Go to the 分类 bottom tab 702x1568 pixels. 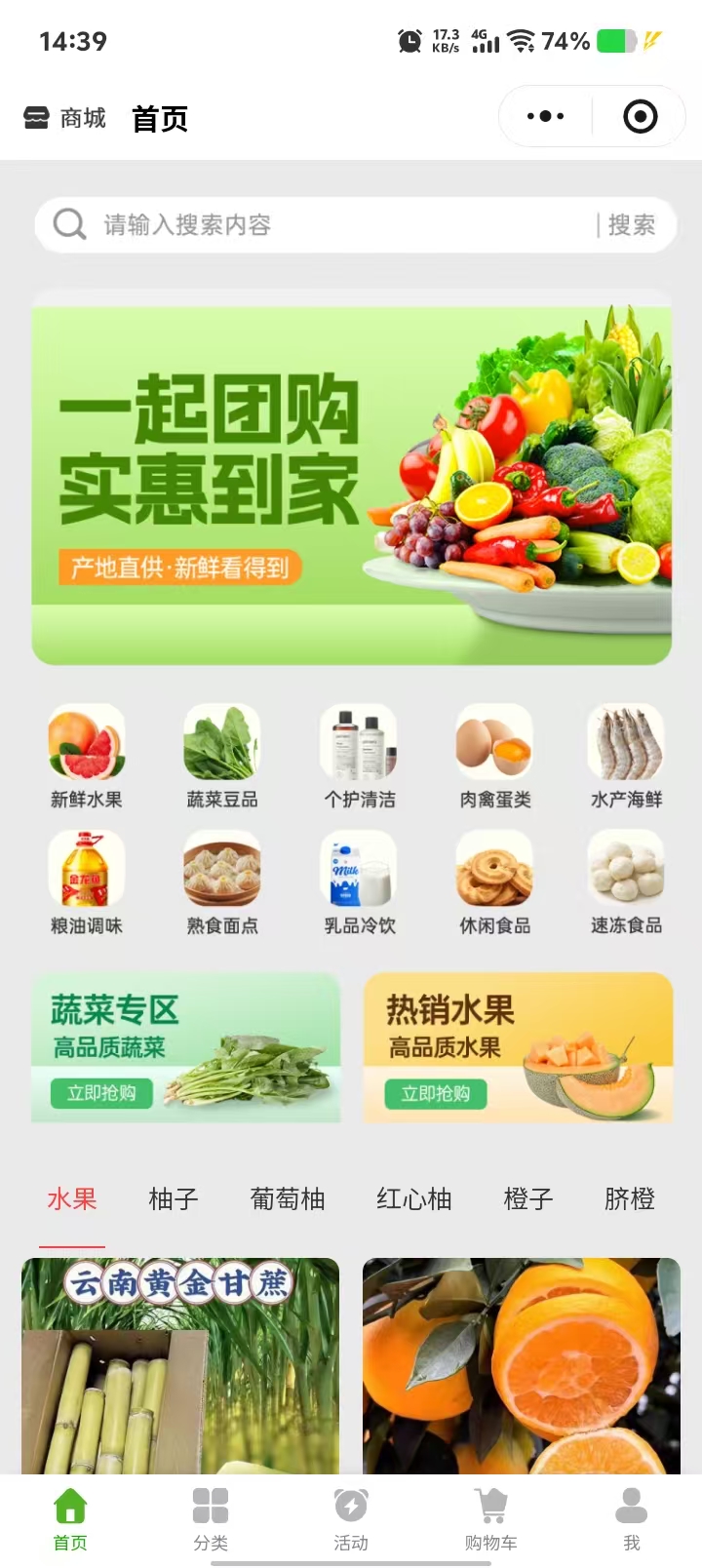[x=211, y=1519]
